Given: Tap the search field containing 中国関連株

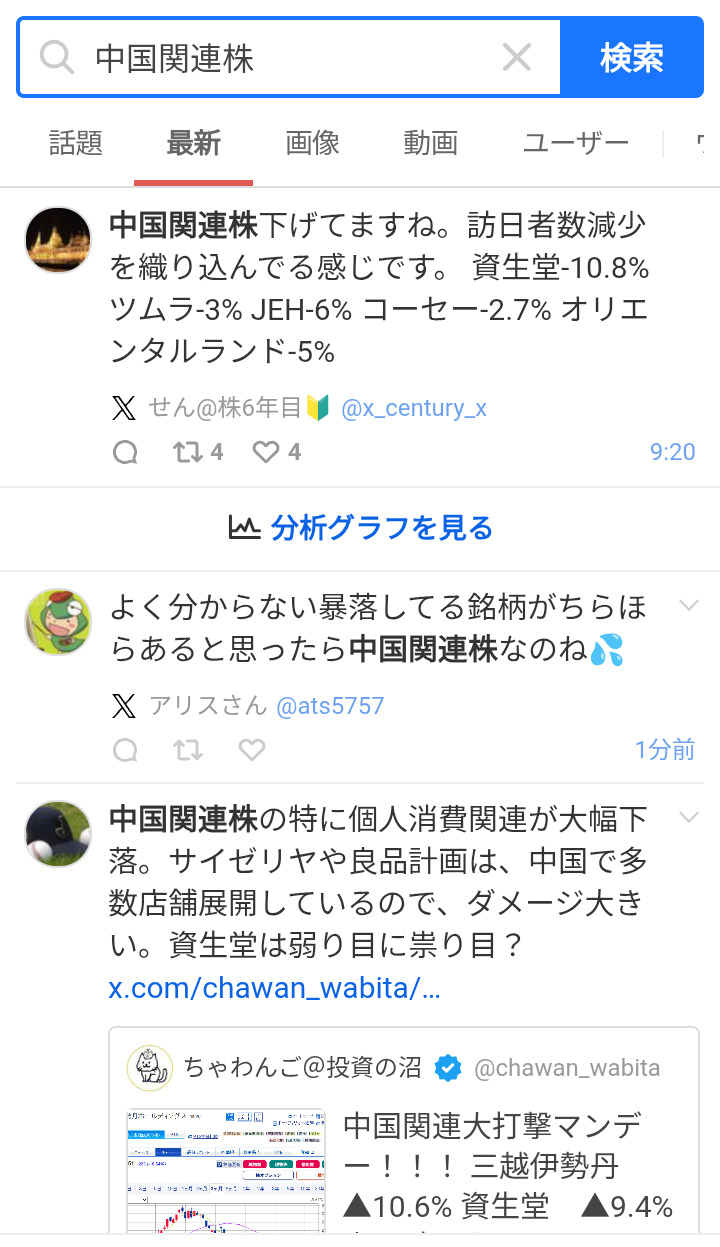Looking at the screenshot, I should [x=290, y=58].
